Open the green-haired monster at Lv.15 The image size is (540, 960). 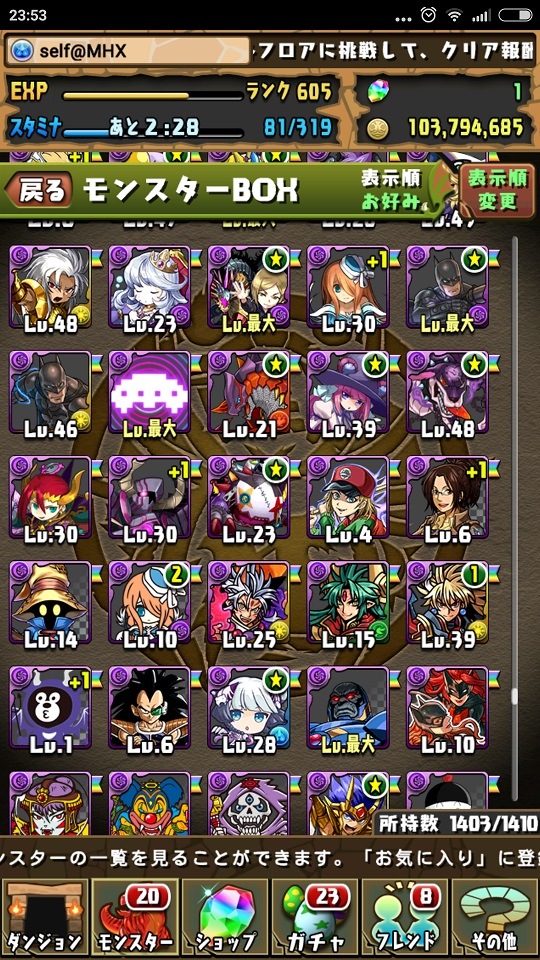pos(348,604)
